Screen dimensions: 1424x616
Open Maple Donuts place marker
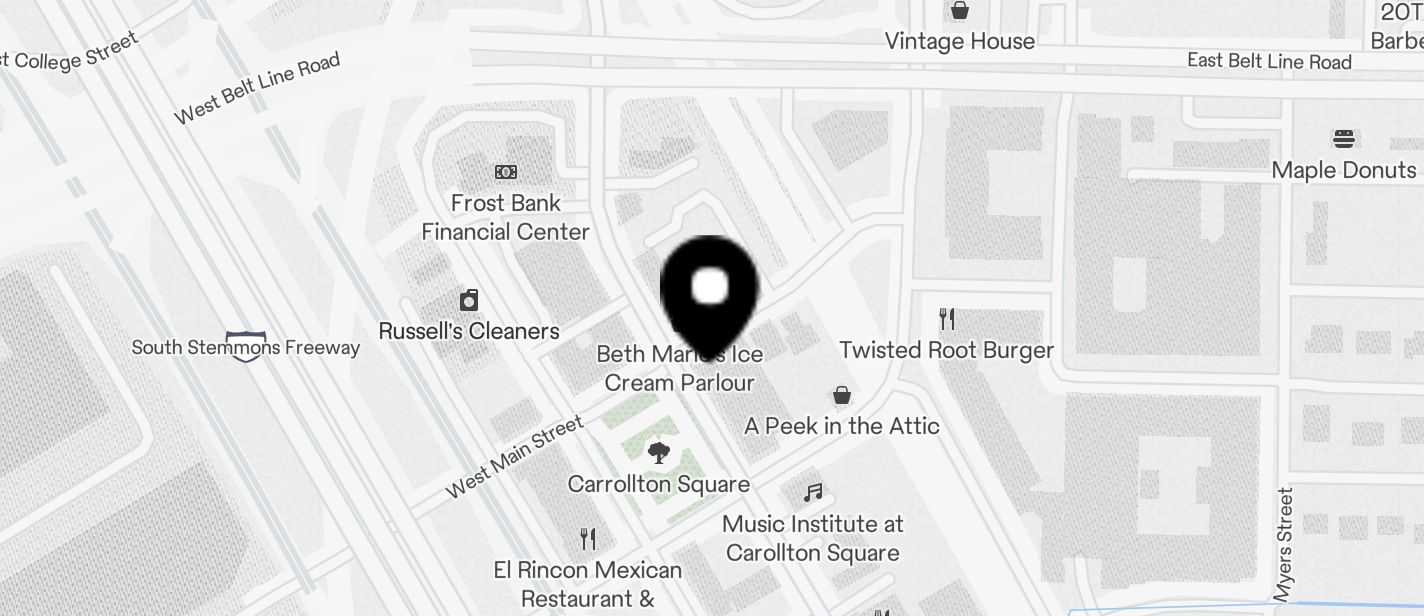pyautogui.click(x=1343, y=139)
